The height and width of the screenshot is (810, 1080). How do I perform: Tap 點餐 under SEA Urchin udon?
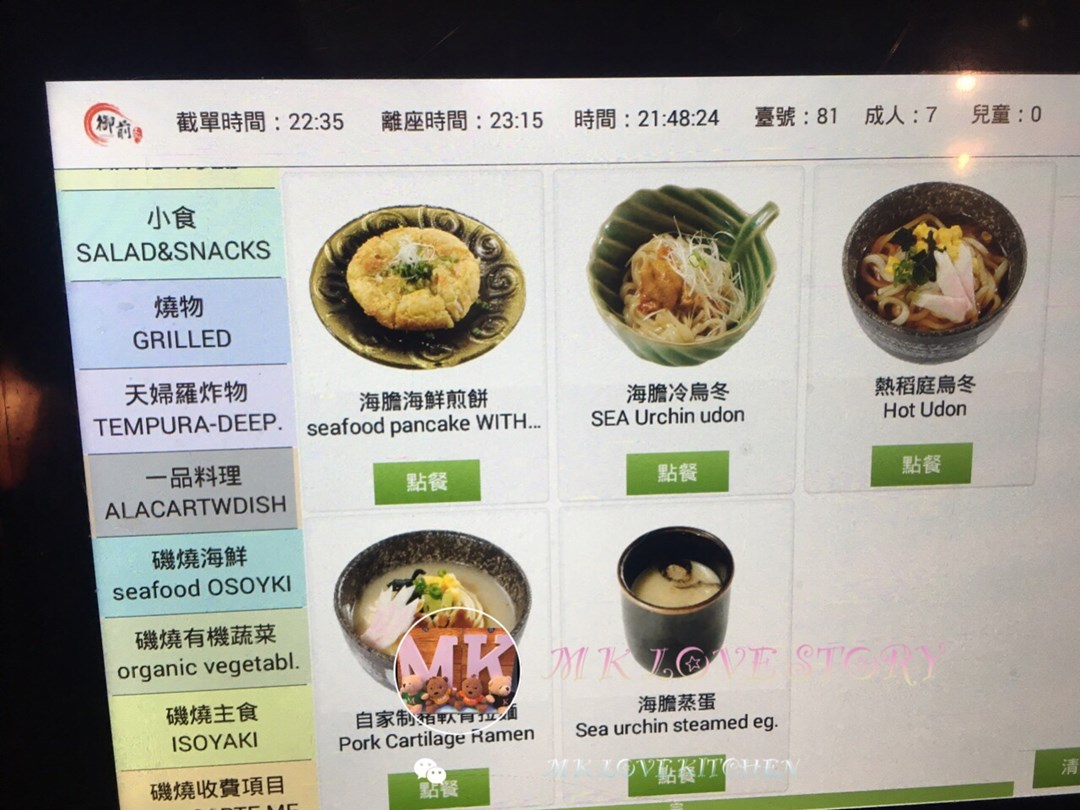click(x=677, y=472)
